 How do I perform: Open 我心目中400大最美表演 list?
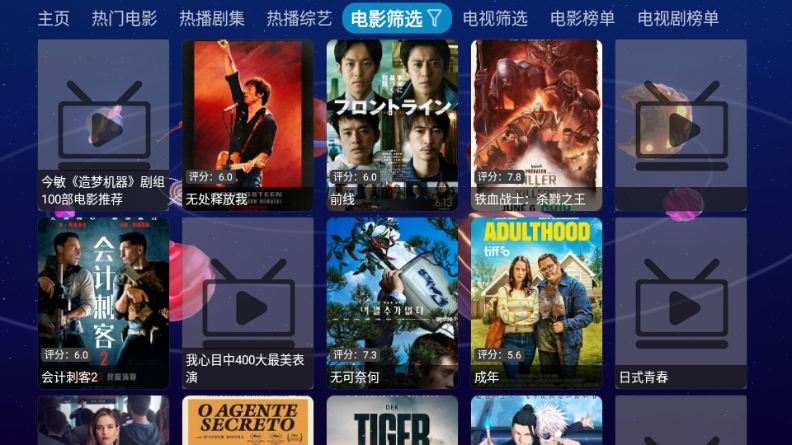tap(248, 303)
